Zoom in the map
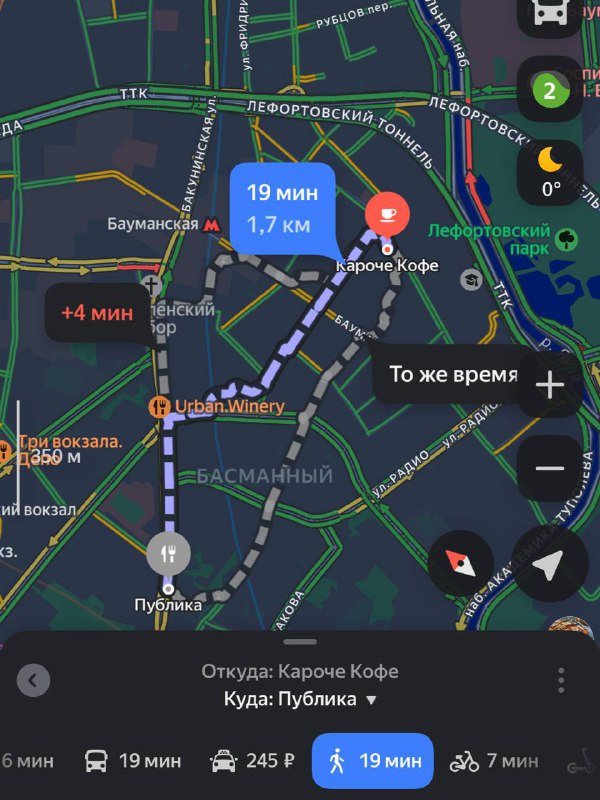Image resolution: width=600 pixels, height=800 pixels. point(549,385)
